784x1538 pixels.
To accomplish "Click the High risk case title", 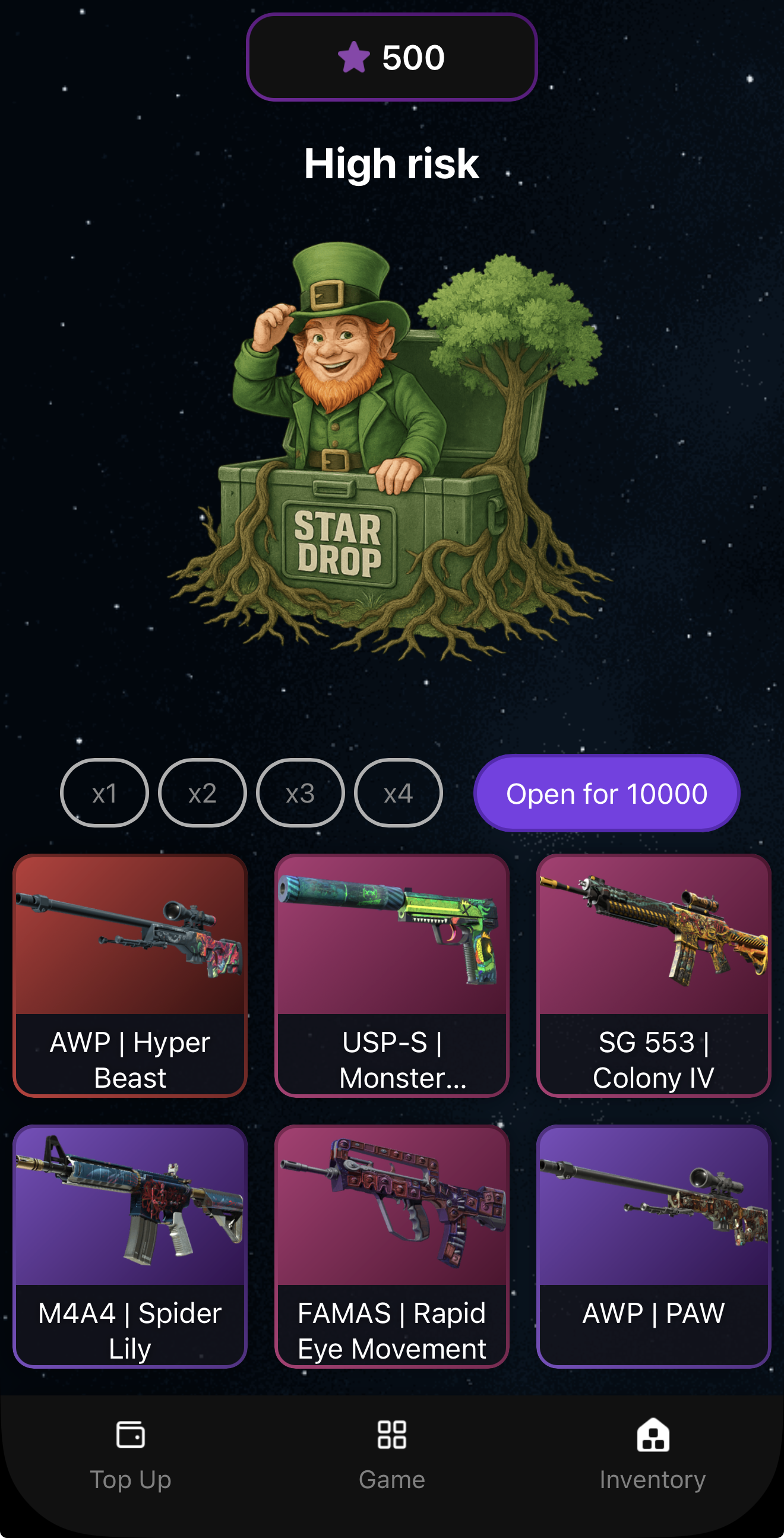I will 391,165.
